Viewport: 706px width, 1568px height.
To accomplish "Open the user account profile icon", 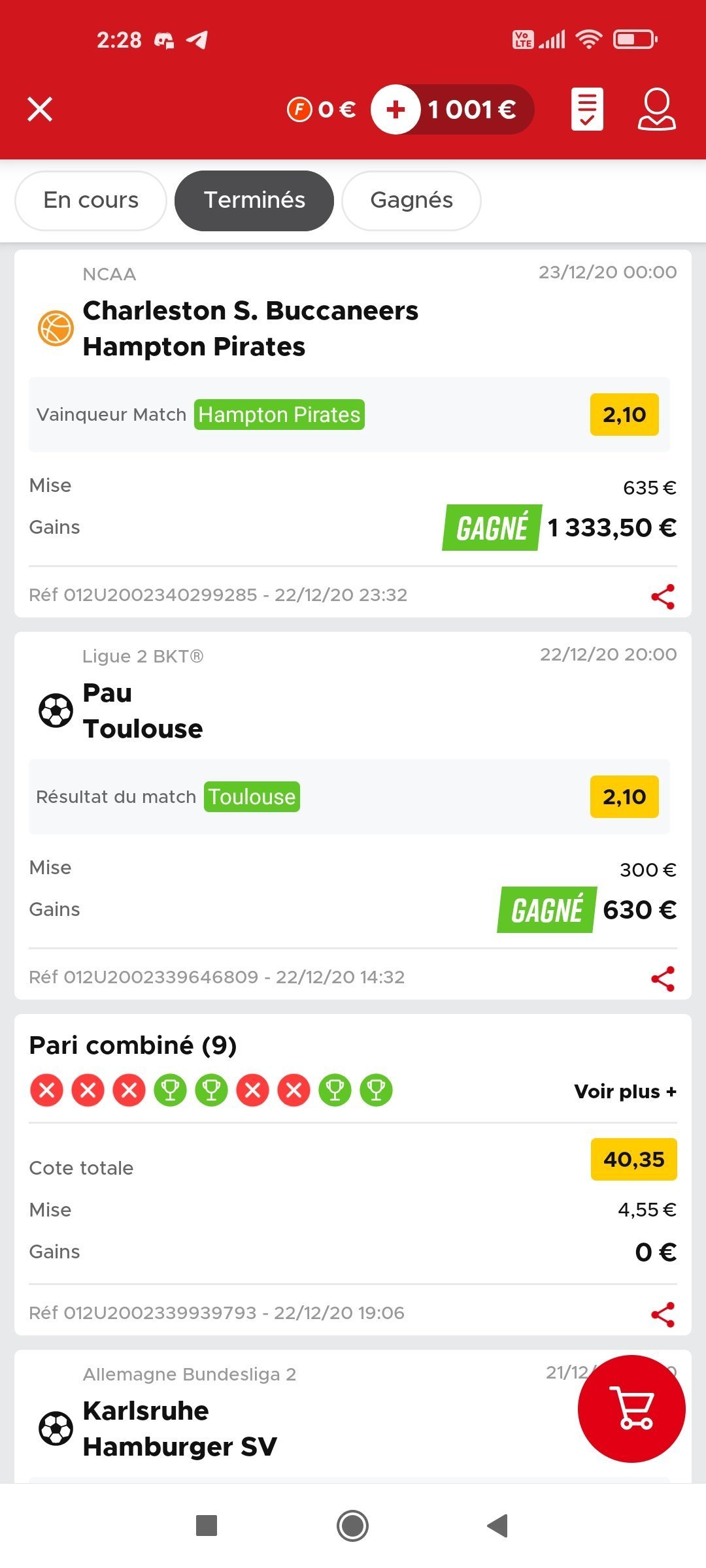I will (x=657, y=109).
